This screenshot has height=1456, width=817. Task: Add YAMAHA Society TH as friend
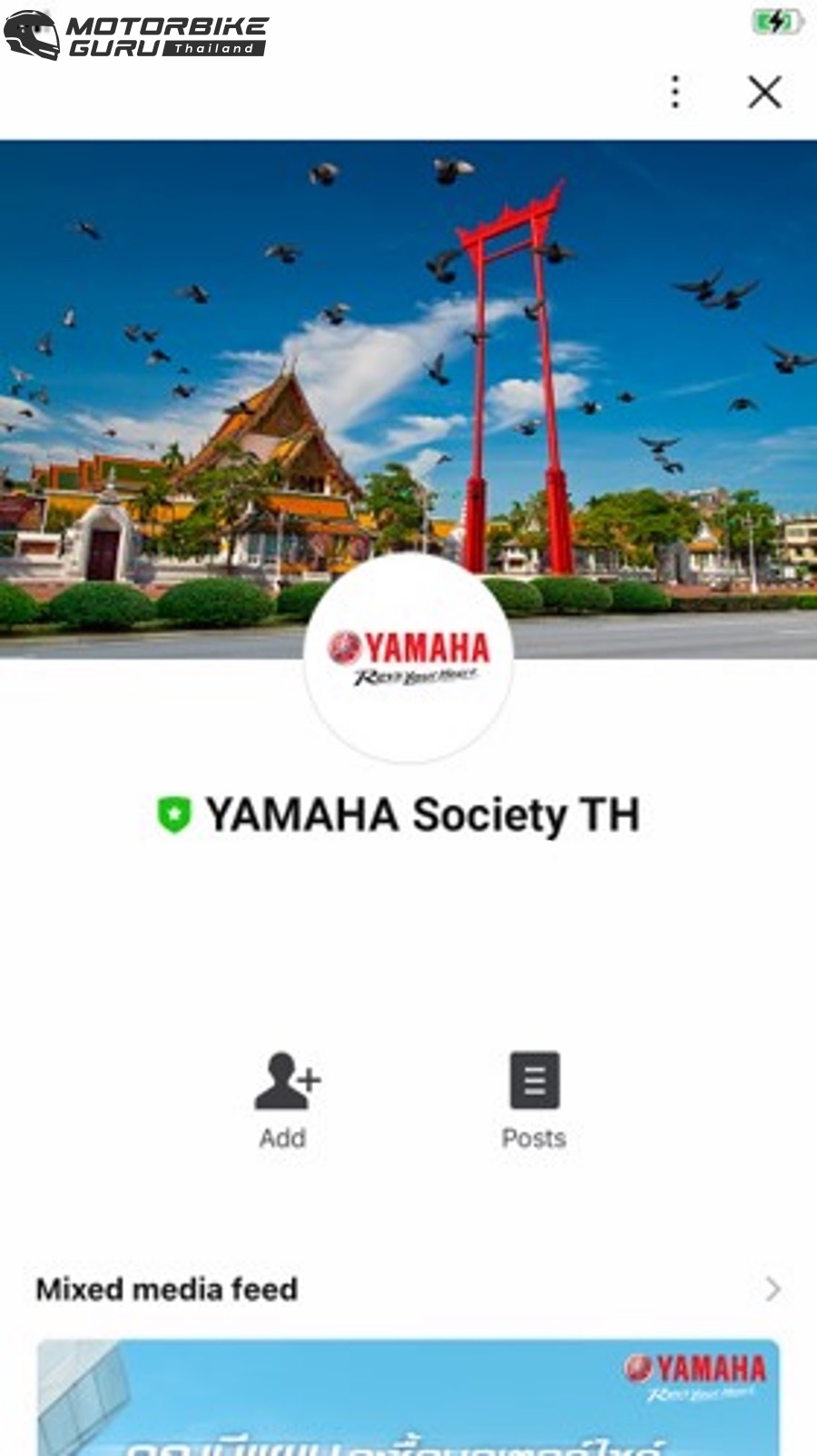tap(285, 1098)
